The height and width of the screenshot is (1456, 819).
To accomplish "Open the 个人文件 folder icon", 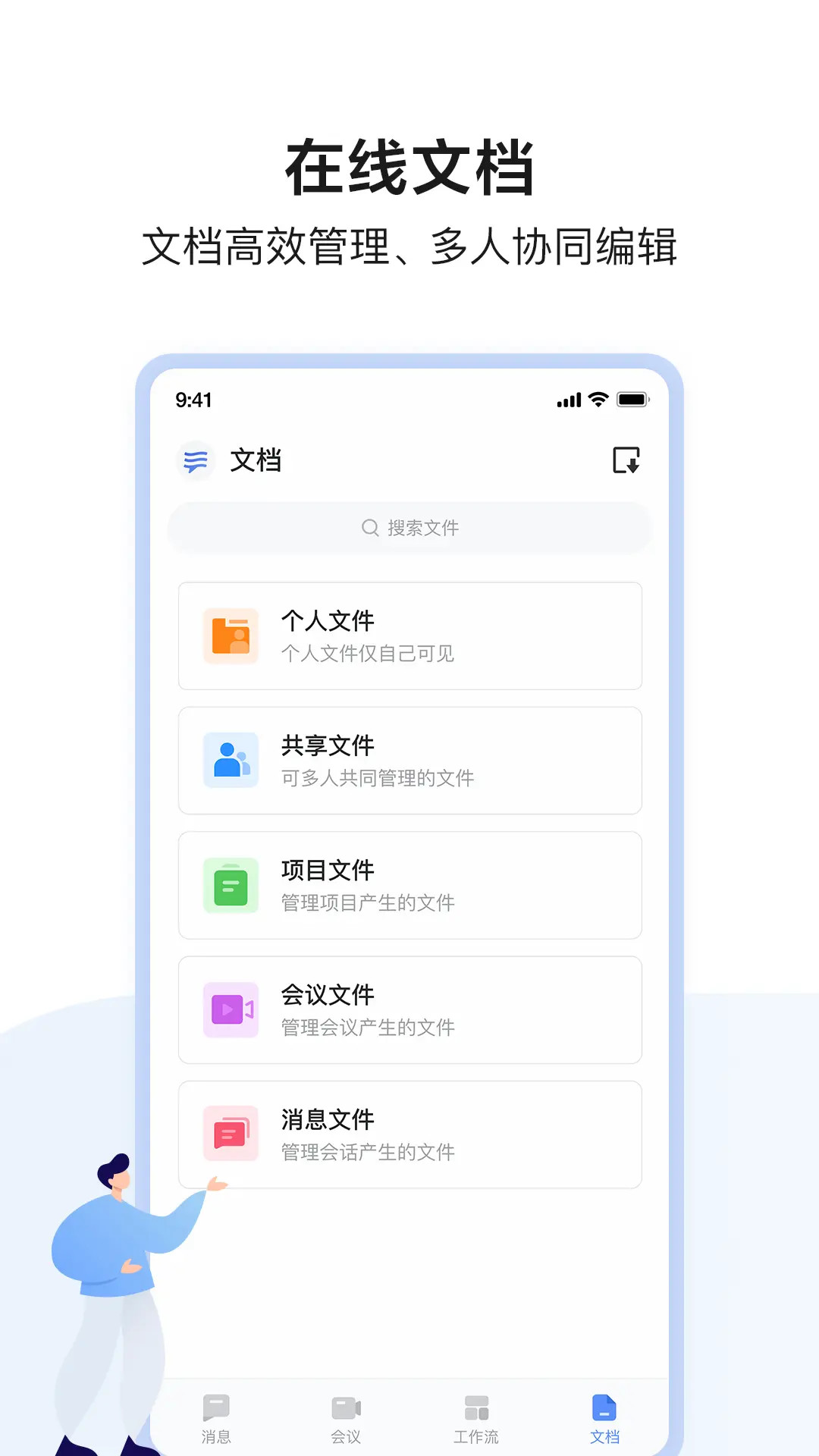I will [x=231, y=637].
